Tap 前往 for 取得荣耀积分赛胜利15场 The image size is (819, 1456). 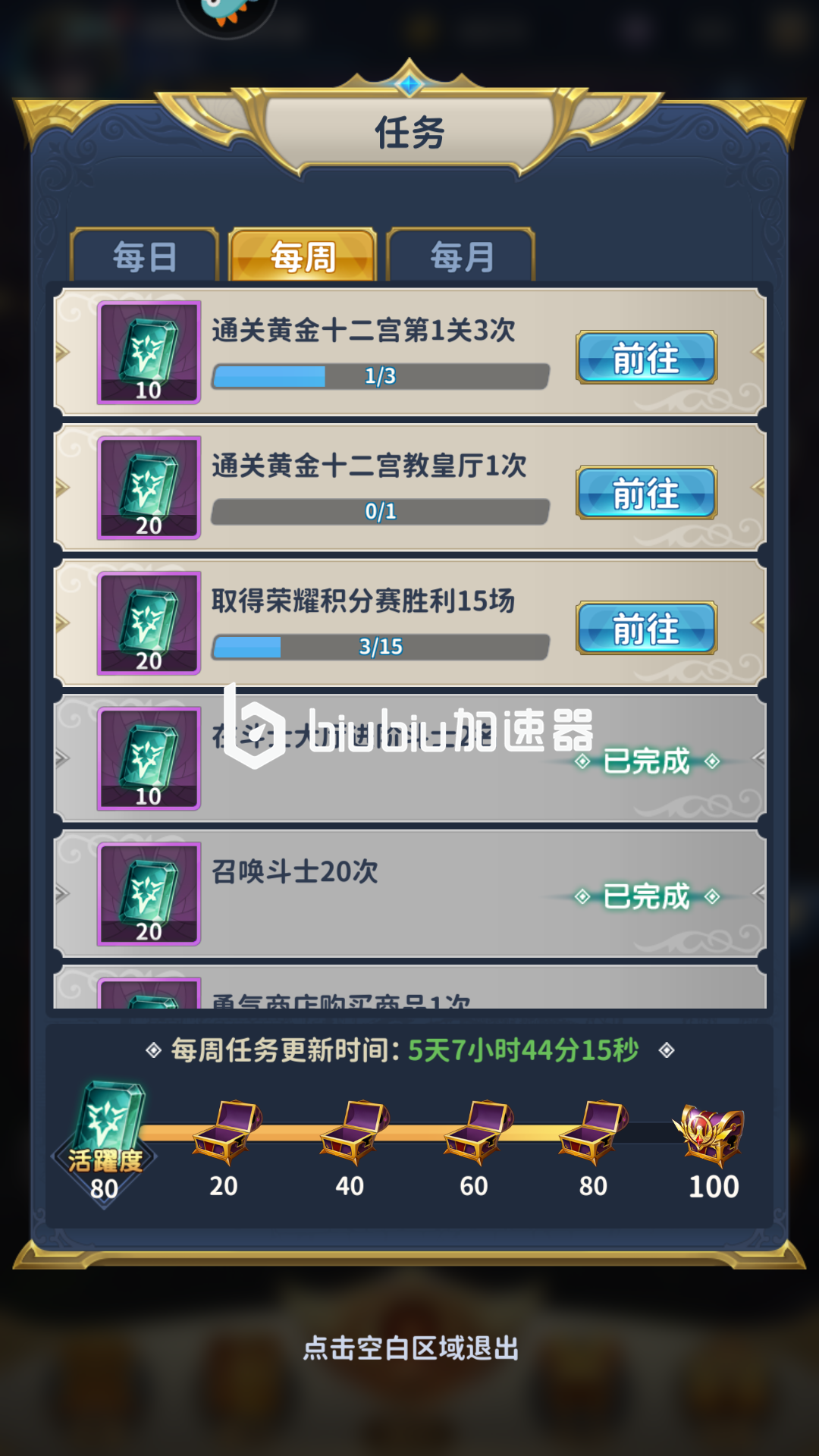click(646, 628)
